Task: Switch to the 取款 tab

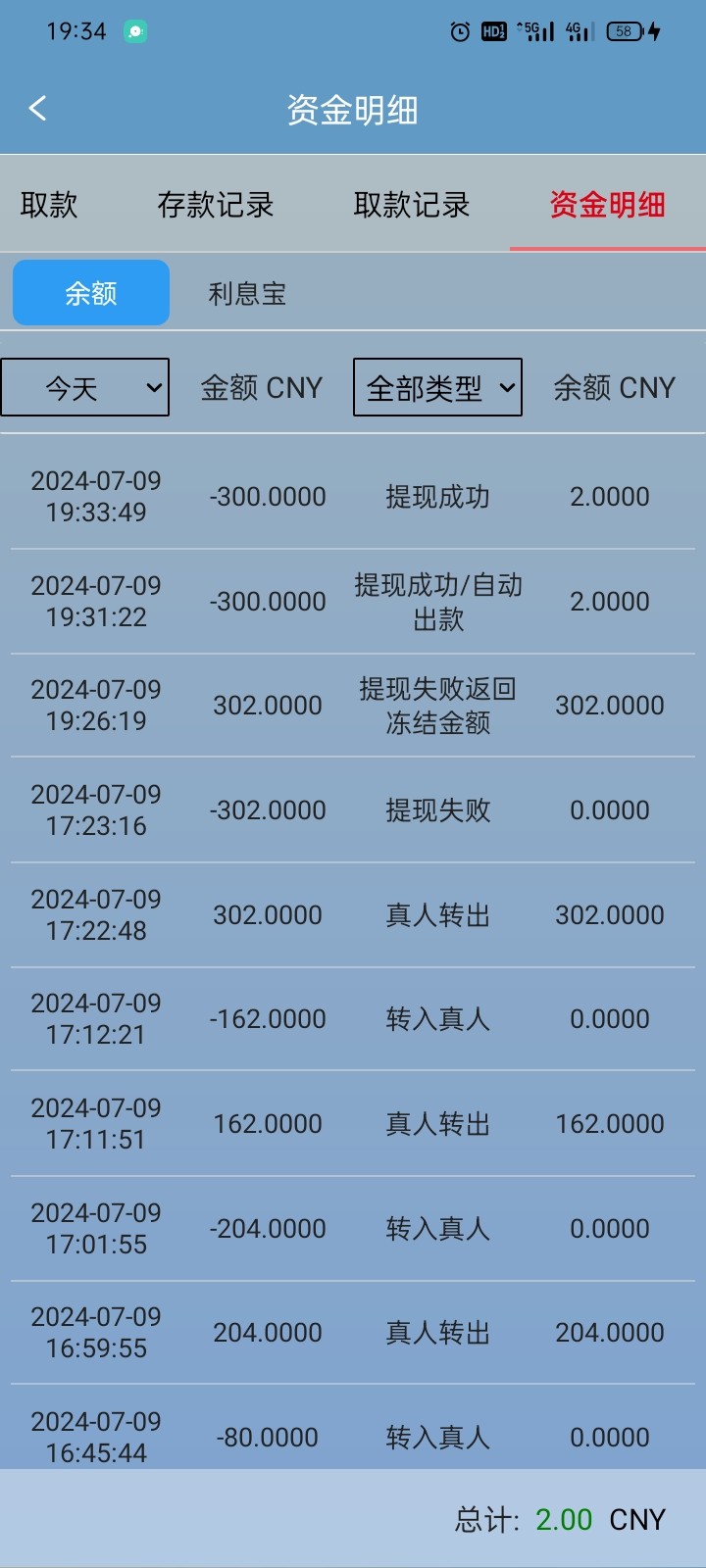Action: coord(49,205)
